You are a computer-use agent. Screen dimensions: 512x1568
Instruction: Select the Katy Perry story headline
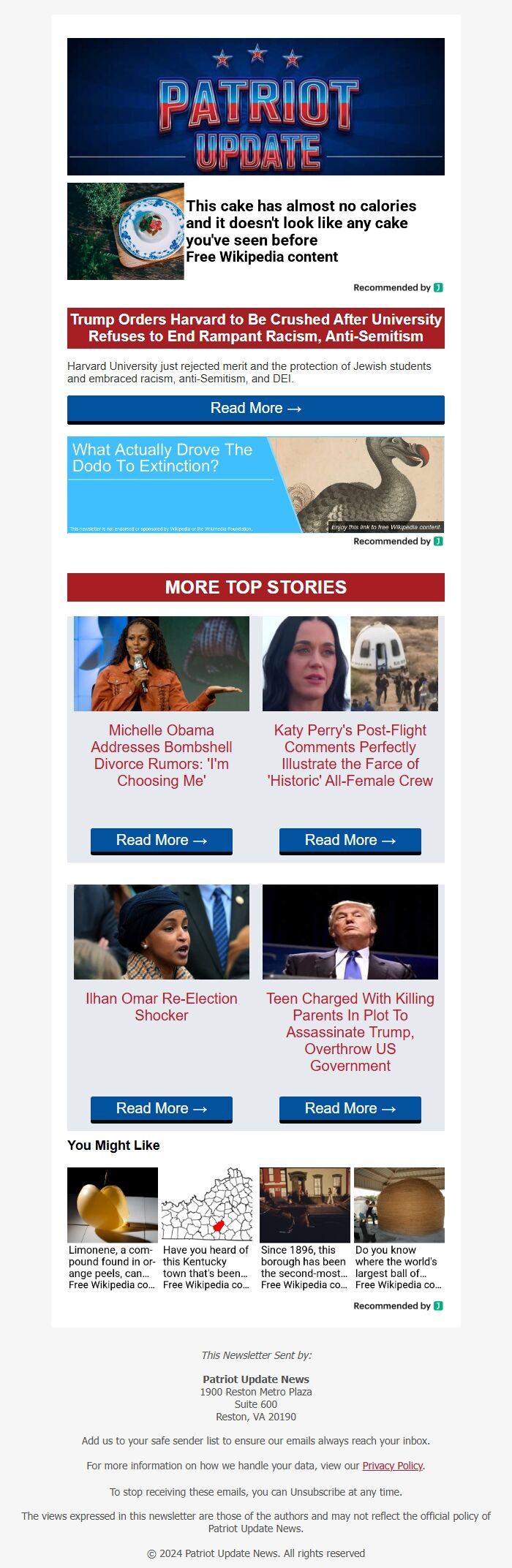point(350,755)
